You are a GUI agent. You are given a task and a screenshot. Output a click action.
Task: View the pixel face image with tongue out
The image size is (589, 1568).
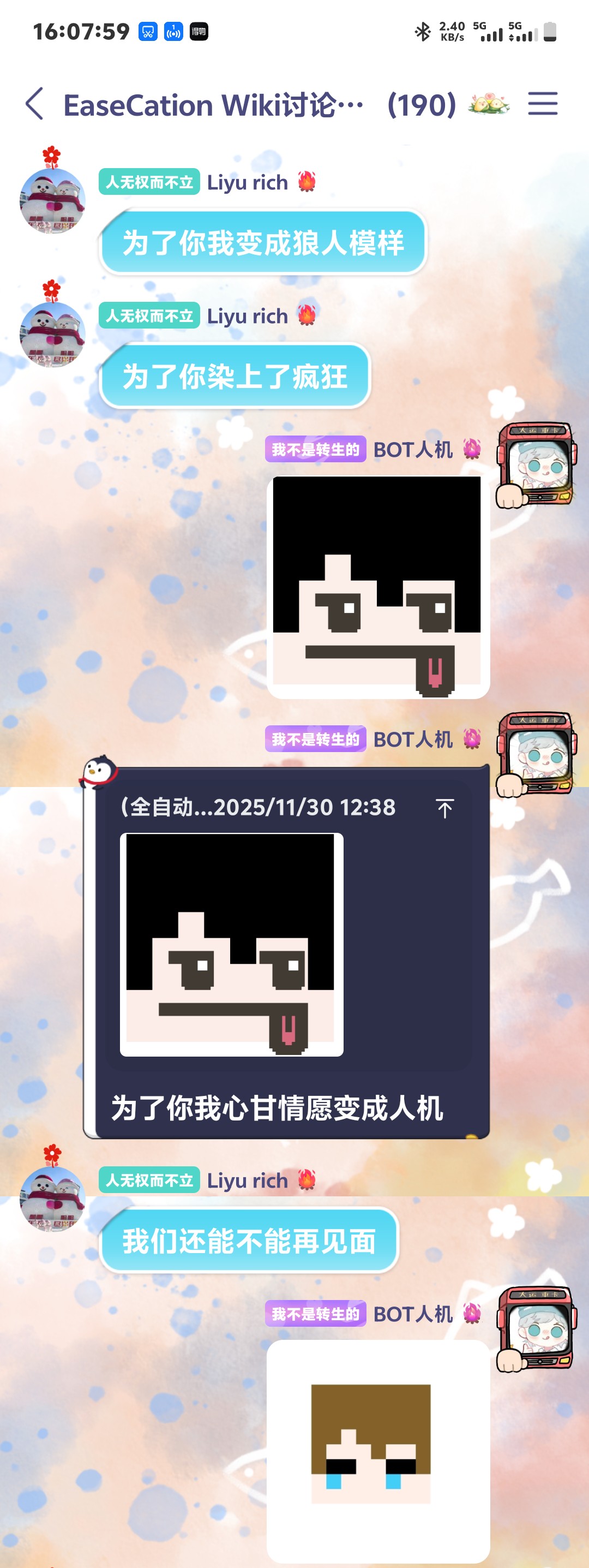click(x=378, y=587)
